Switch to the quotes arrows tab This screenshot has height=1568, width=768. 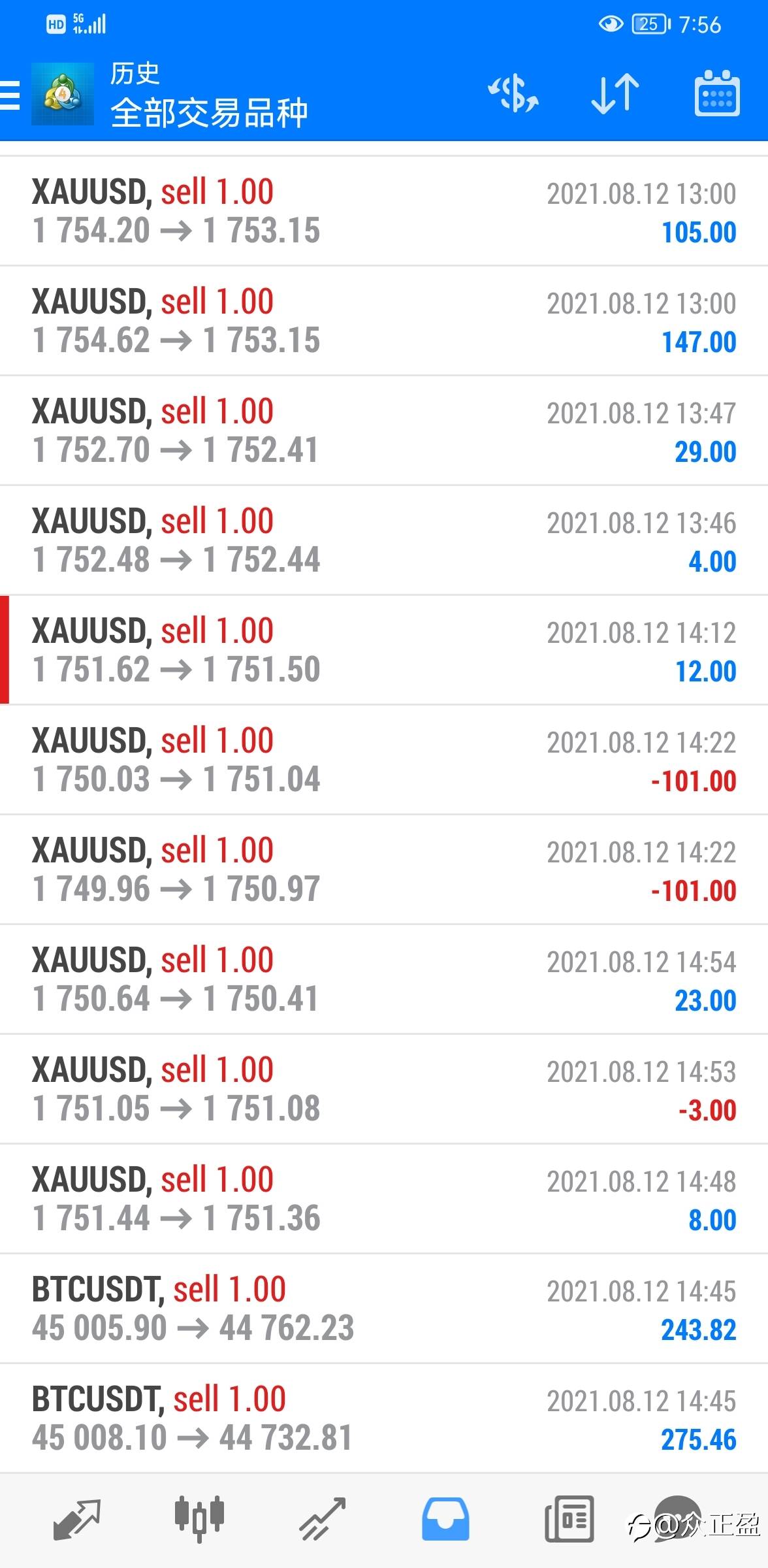[77, 1519]
